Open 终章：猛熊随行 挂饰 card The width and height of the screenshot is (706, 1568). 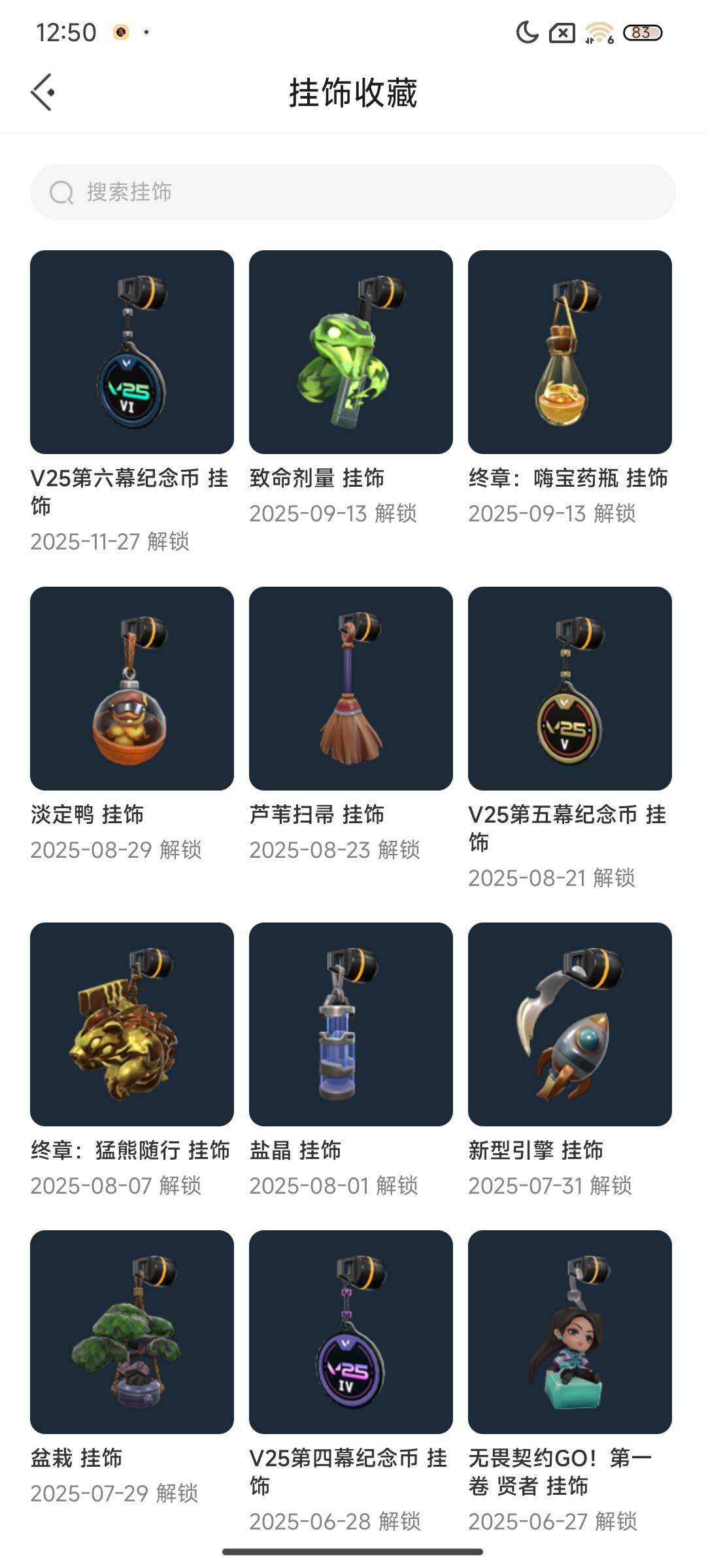(132, 1024)
